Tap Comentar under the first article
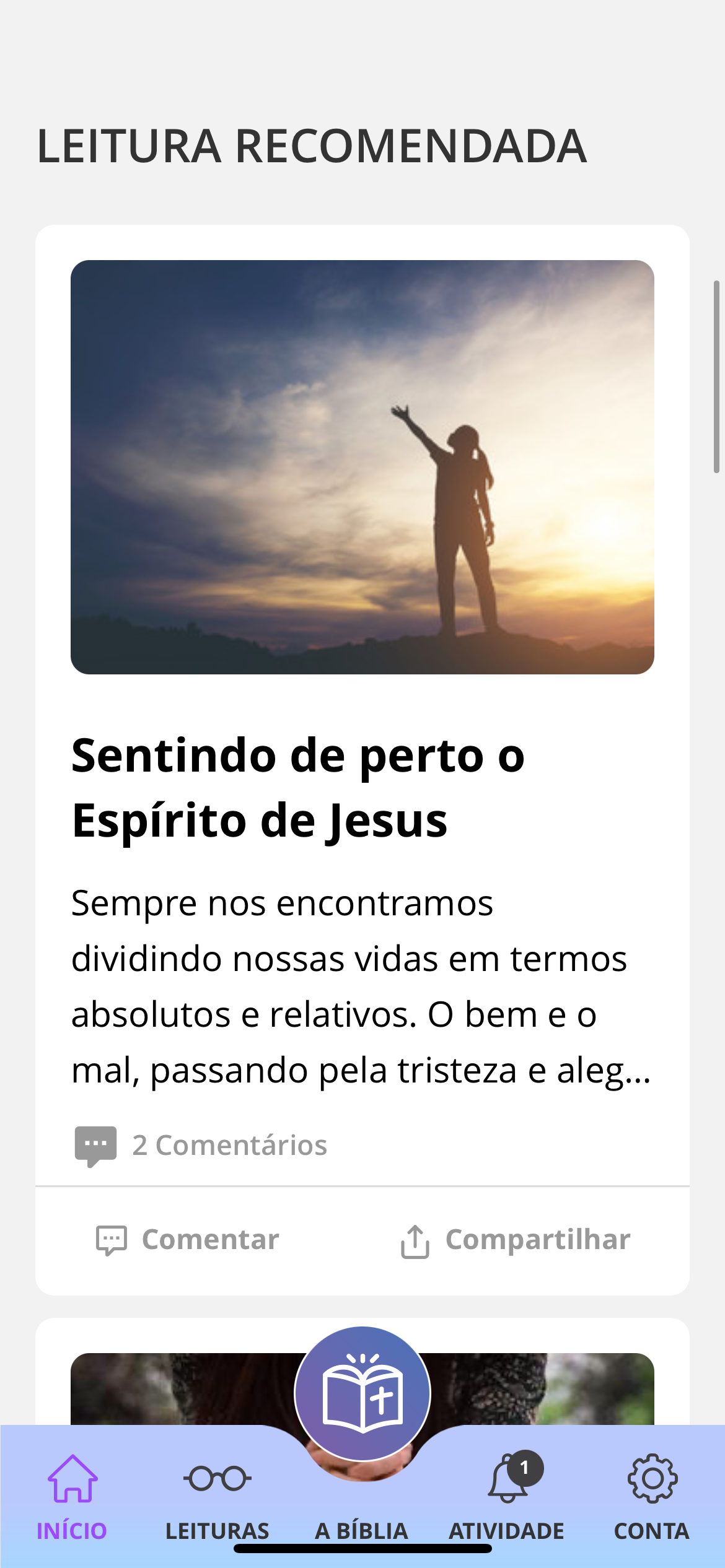725x1568 pixels. [x=188, y=1240]
